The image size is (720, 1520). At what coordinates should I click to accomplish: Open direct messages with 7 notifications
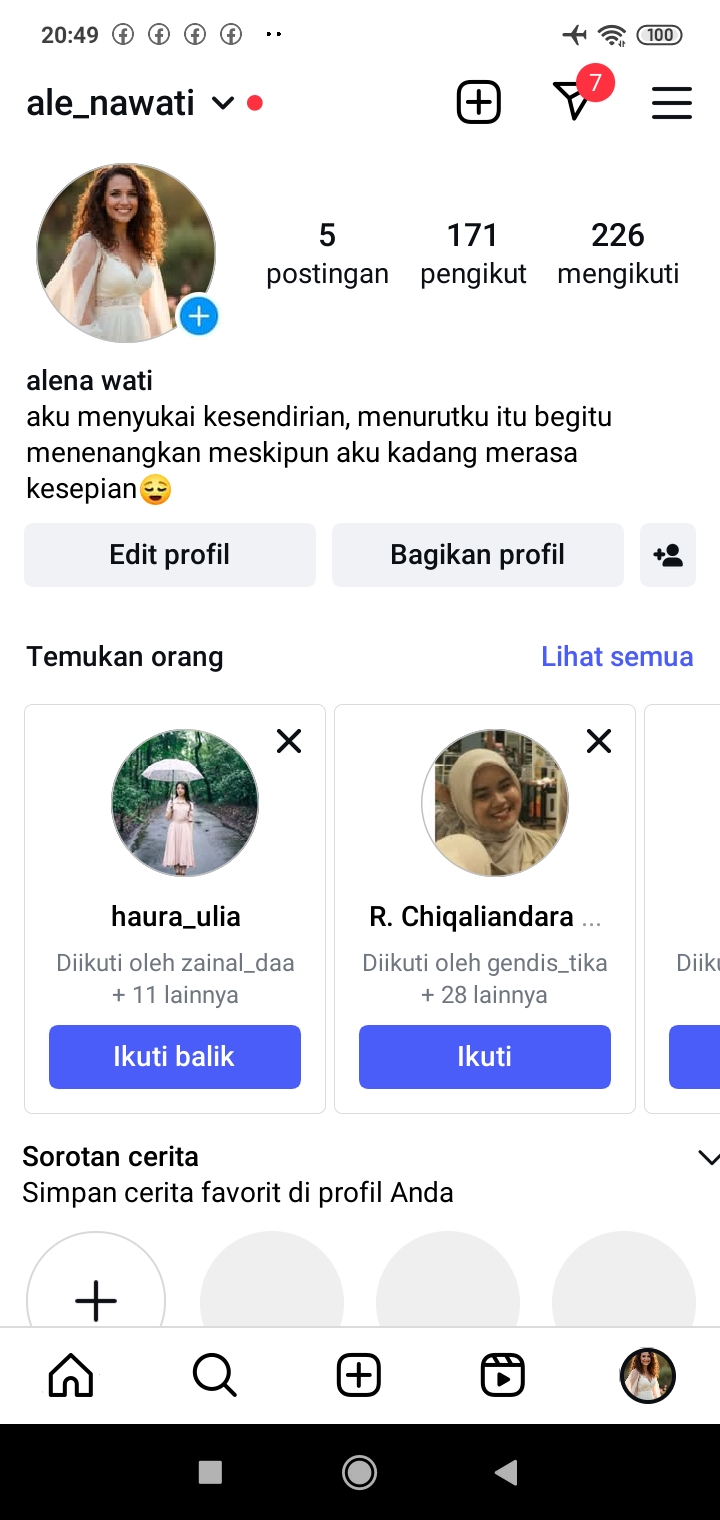click(x=574, y=101)
